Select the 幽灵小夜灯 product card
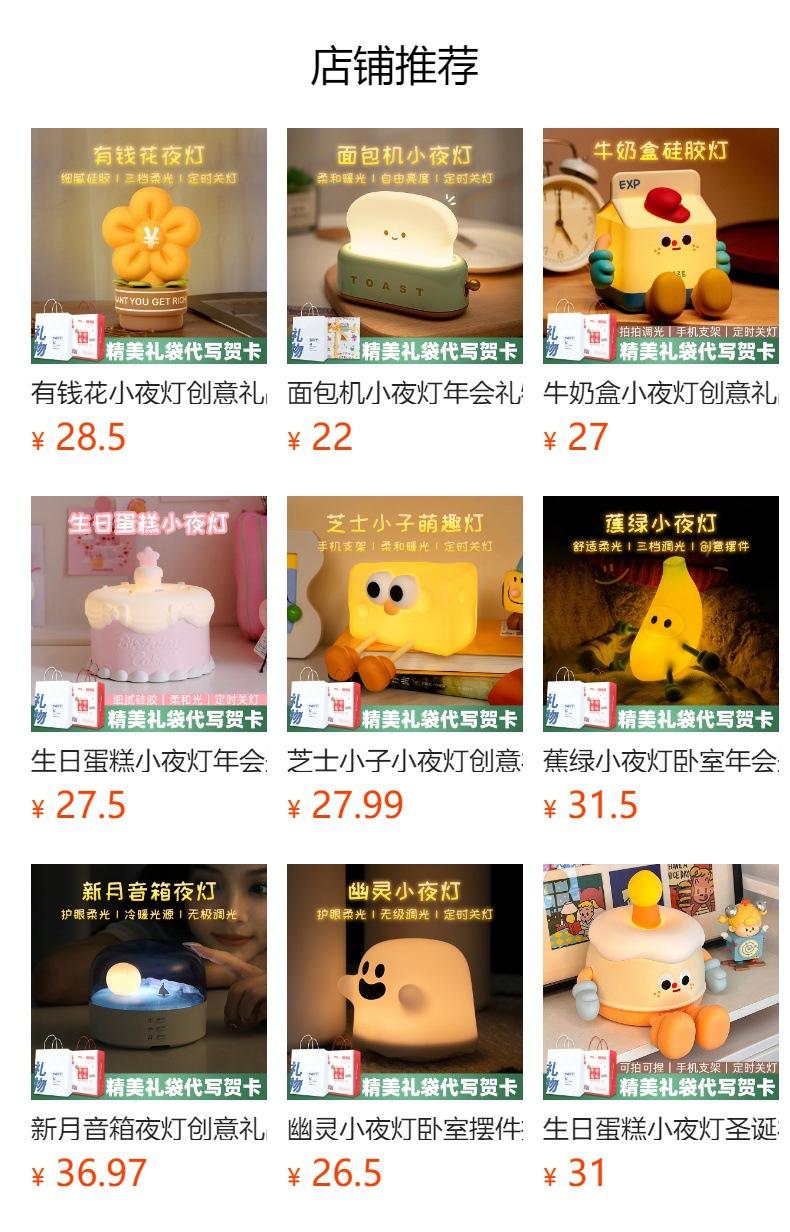The height and width of the screenshot is (1232, 790). (405, 982)
